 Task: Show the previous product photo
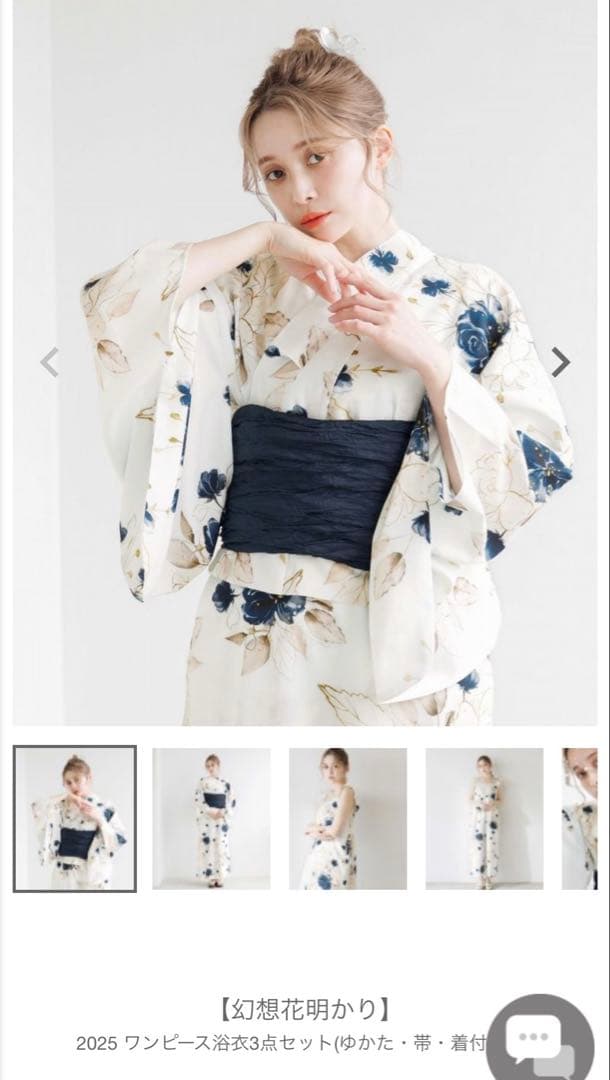coord(49,362)
